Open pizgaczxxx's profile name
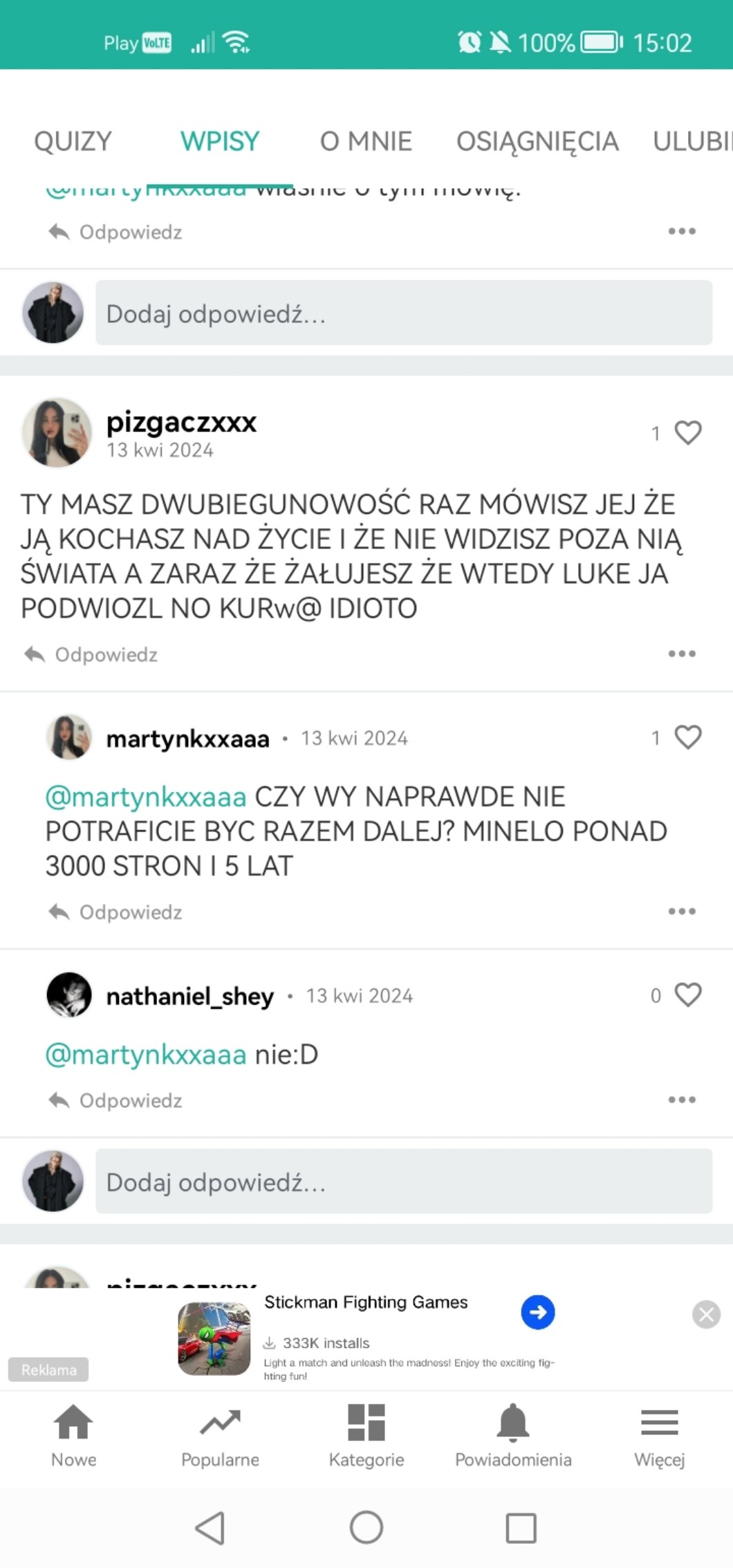The image size is (733, 1568). coord(181,421)
